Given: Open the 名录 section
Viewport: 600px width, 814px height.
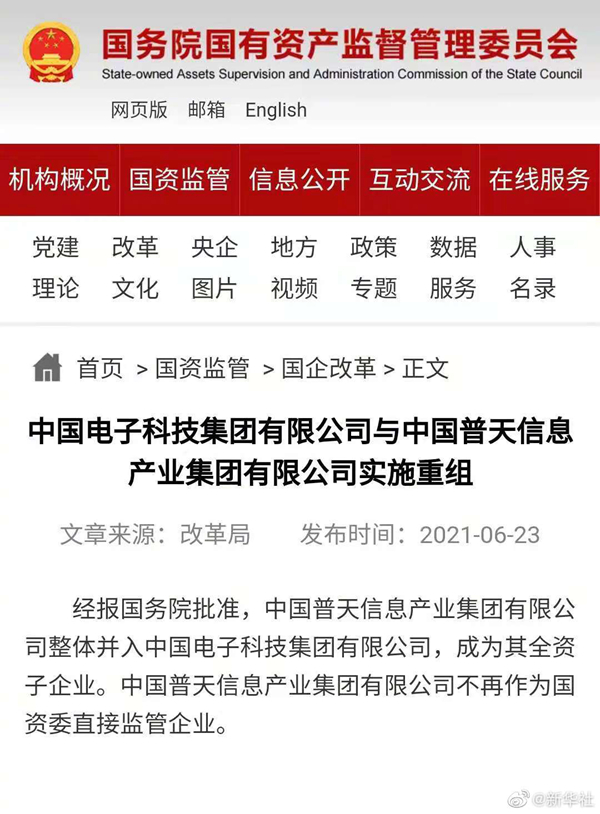Looking at the screenshot, I should point(532,288).
